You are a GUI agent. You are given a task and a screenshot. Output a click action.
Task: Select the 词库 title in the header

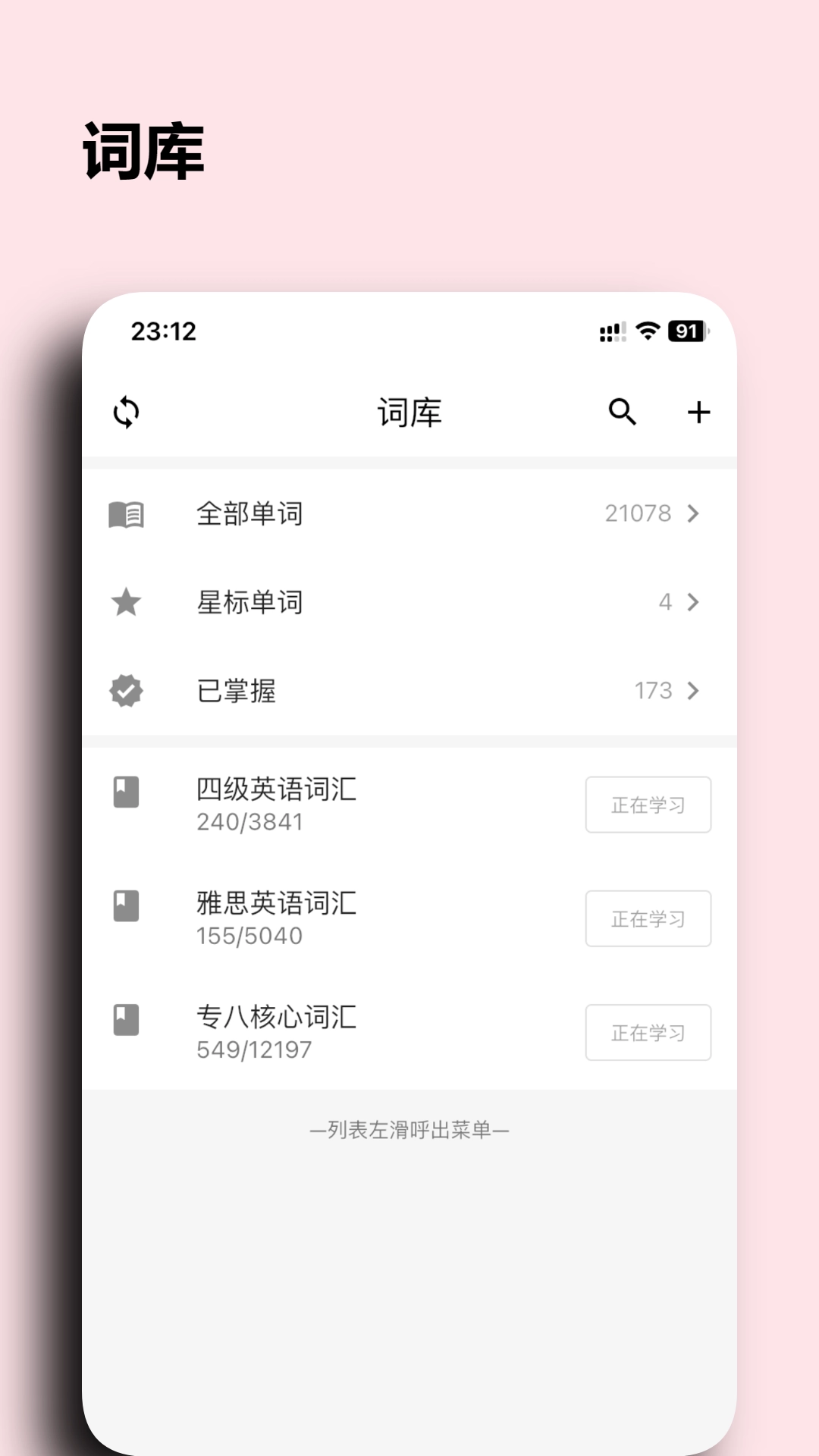409,412
